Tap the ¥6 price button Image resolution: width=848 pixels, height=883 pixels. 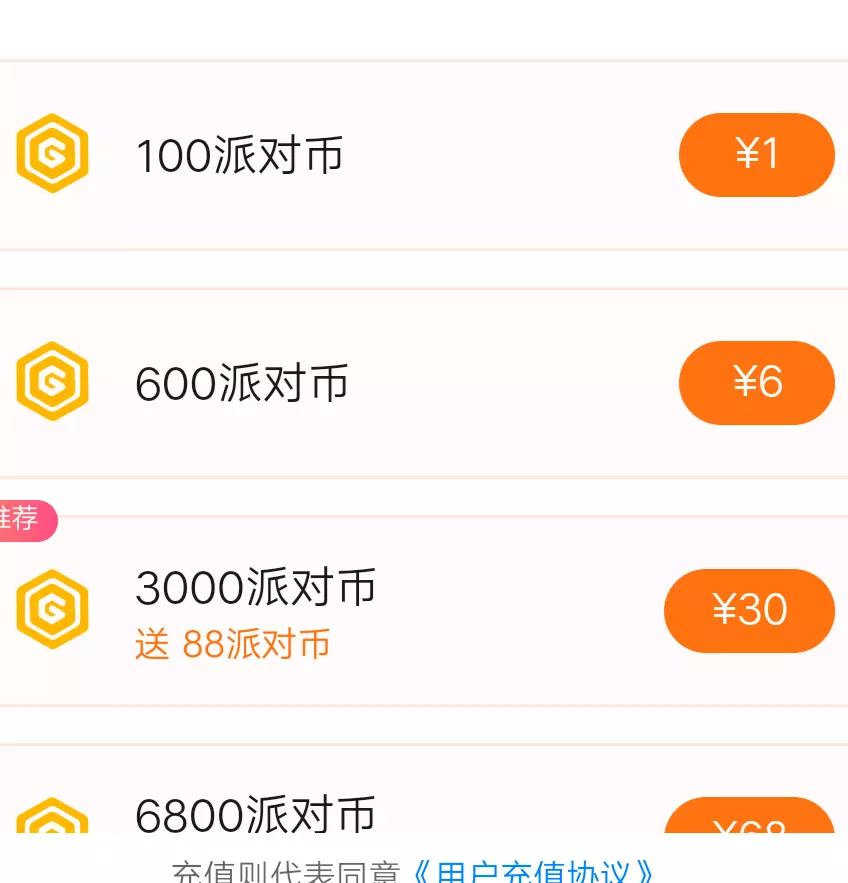(x=756, y=383)
